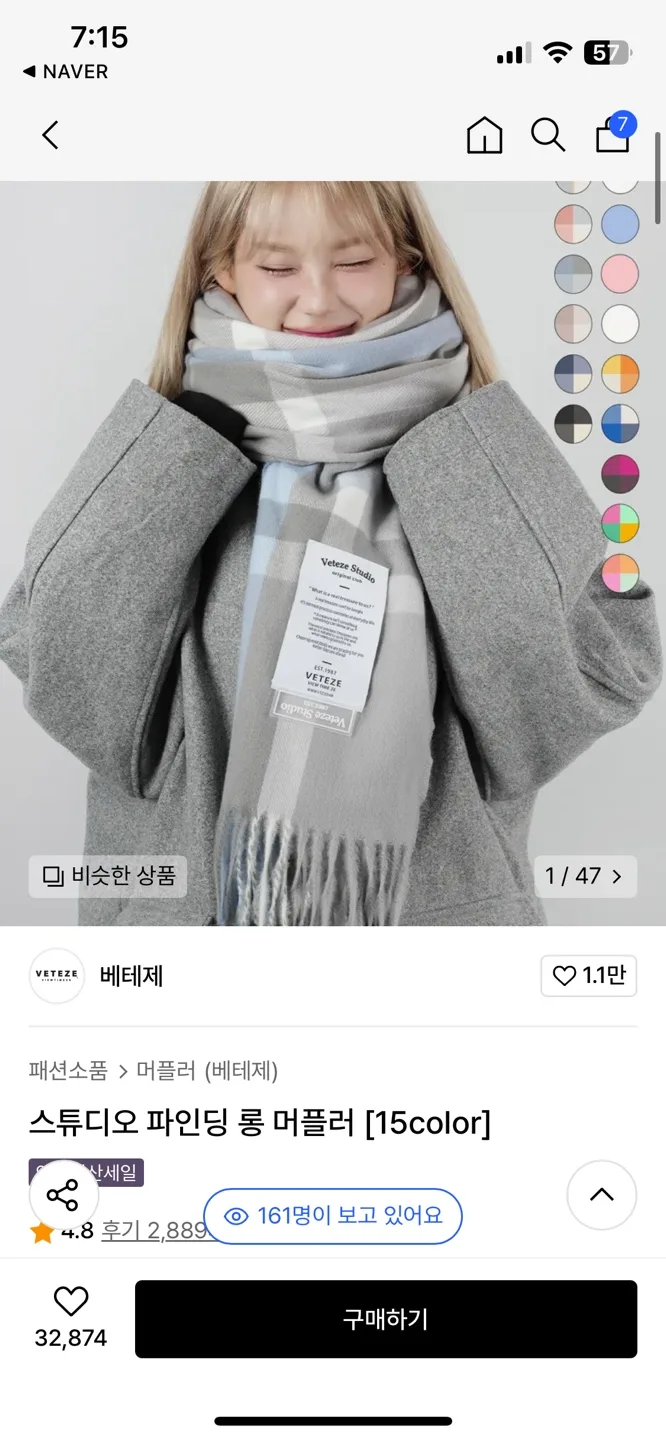Open the home icon
Viewport: 666px width, 1440px height.
484,135
